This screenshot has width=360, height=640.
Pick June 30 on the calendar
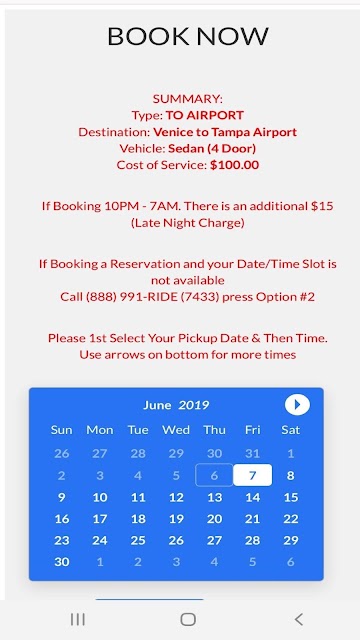pyautogui.click(x=62, y=562)
